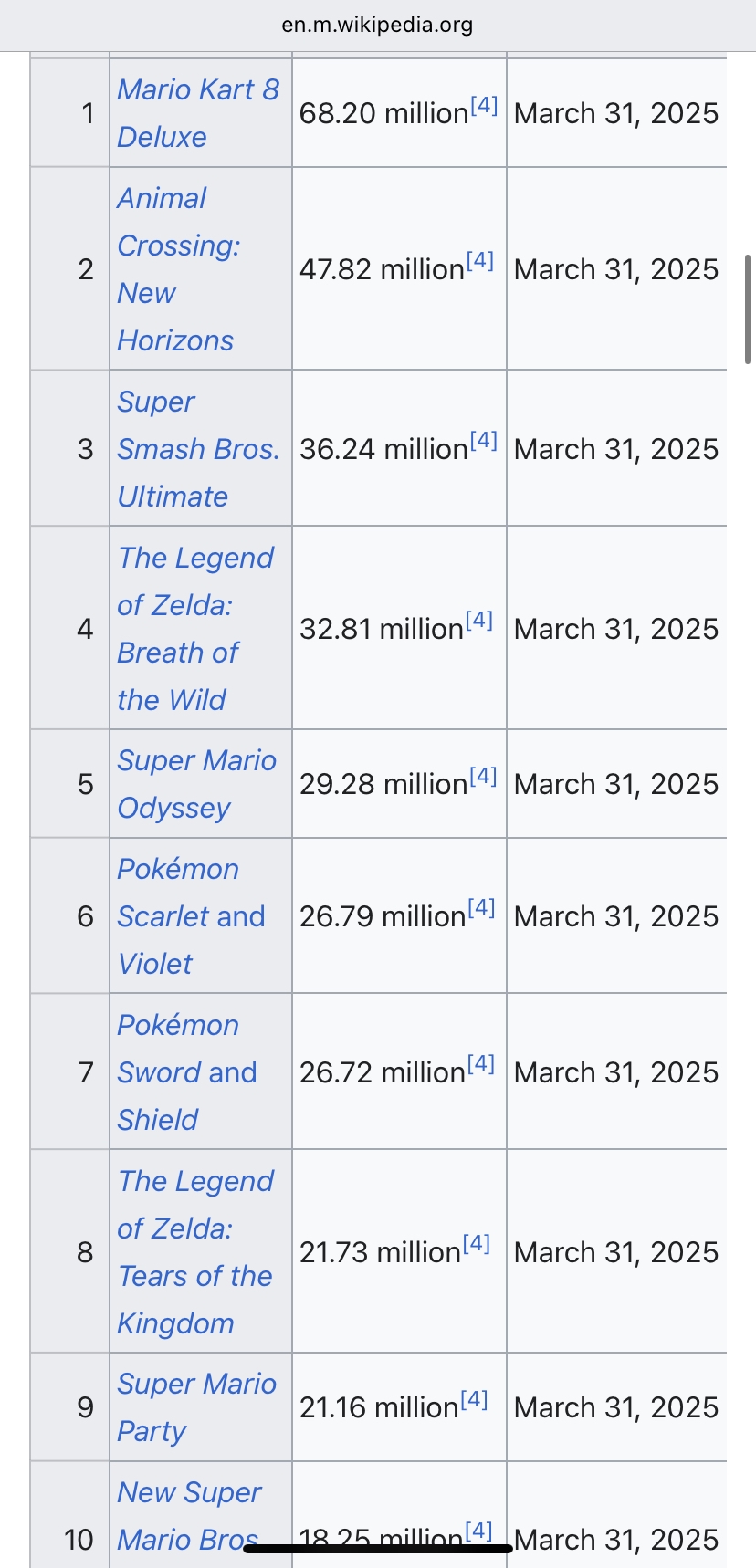Open the Super Mario Party article
The width and height of the screenshot is (756, 1568).
(x=196, y=1385)
